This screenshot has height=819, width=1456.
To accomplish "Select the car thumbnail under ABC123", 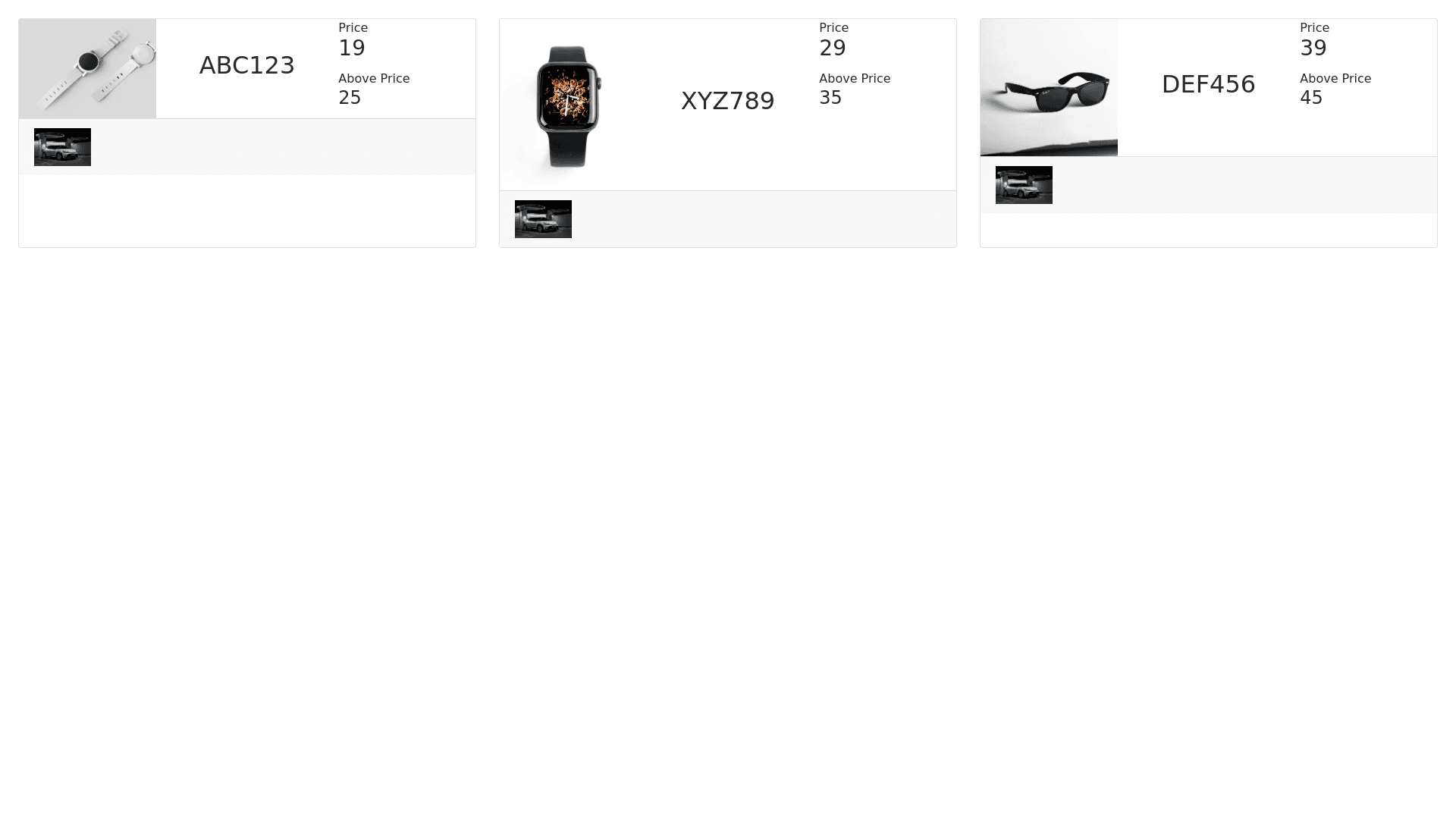I will coord(62,147).
